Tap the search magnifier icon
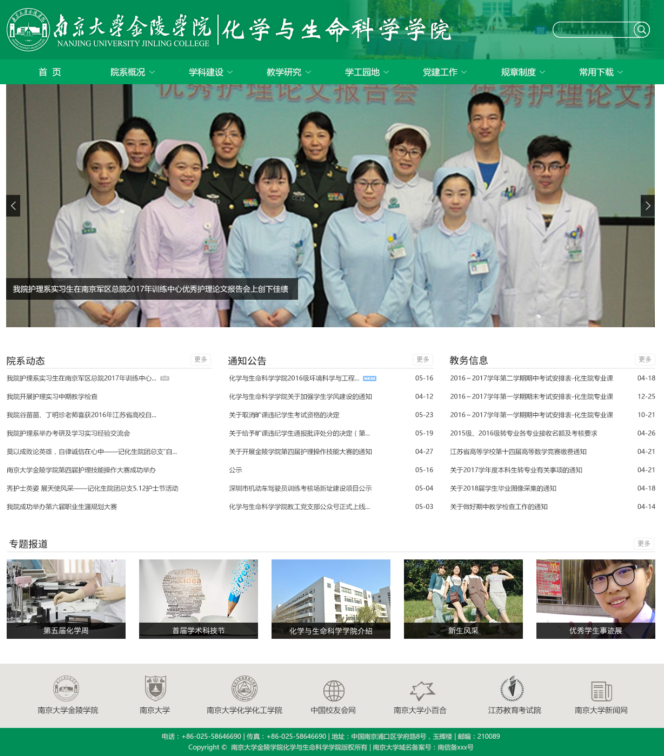The image size is (664, 756). 641,30
